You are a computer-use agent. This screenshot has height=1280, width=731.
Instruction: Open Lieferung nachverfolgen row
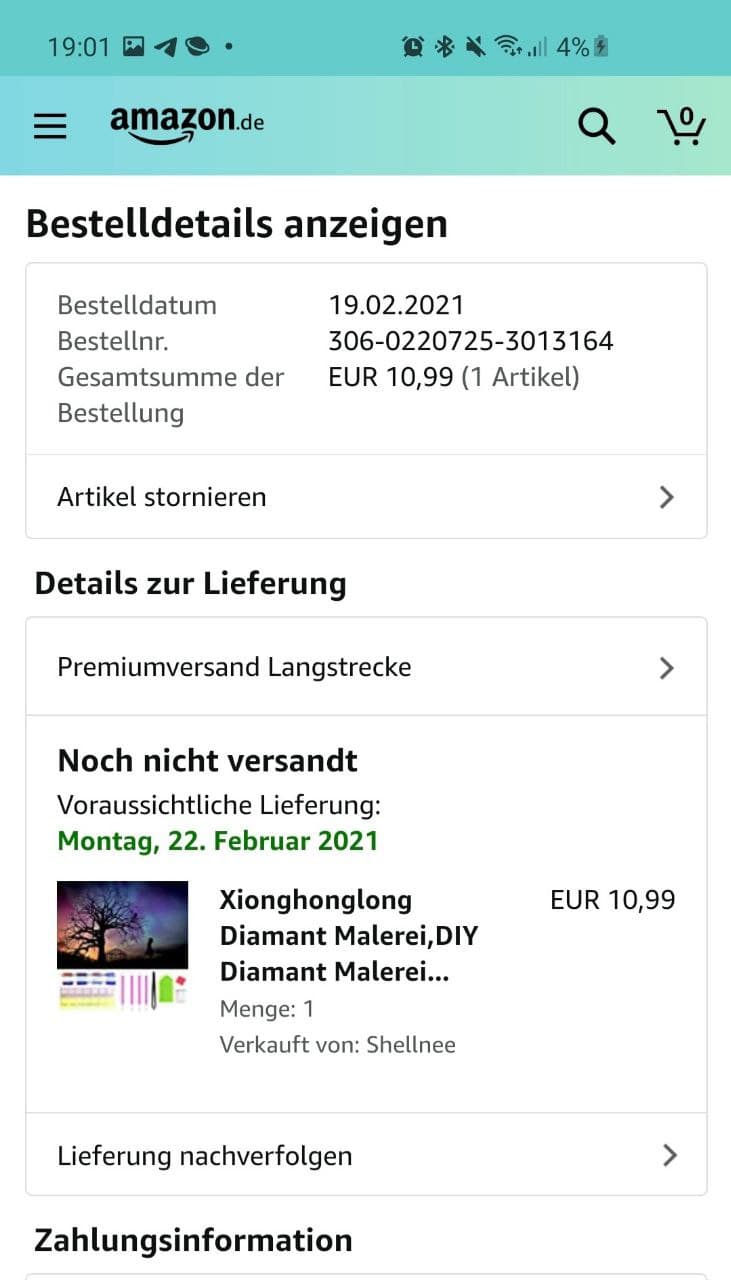366,1156
